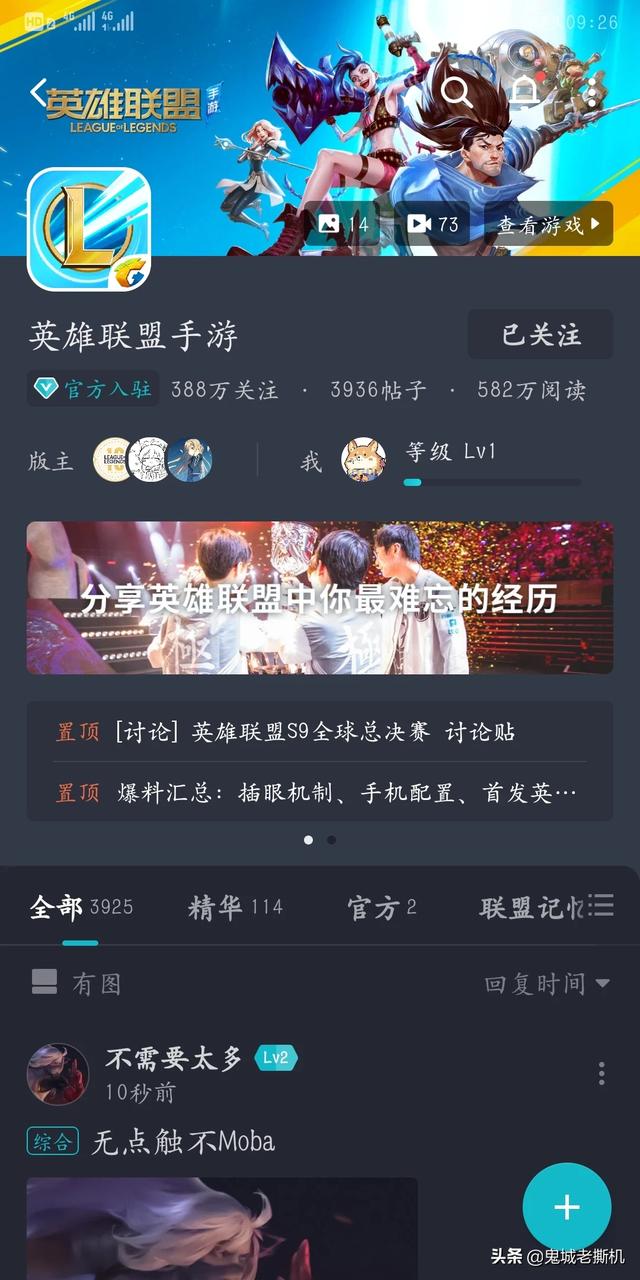Screen dimensions: 640x1280
Task: Toggle the 有图 picture-only filter
Action: pyautogui.click(x=76, y=984)
